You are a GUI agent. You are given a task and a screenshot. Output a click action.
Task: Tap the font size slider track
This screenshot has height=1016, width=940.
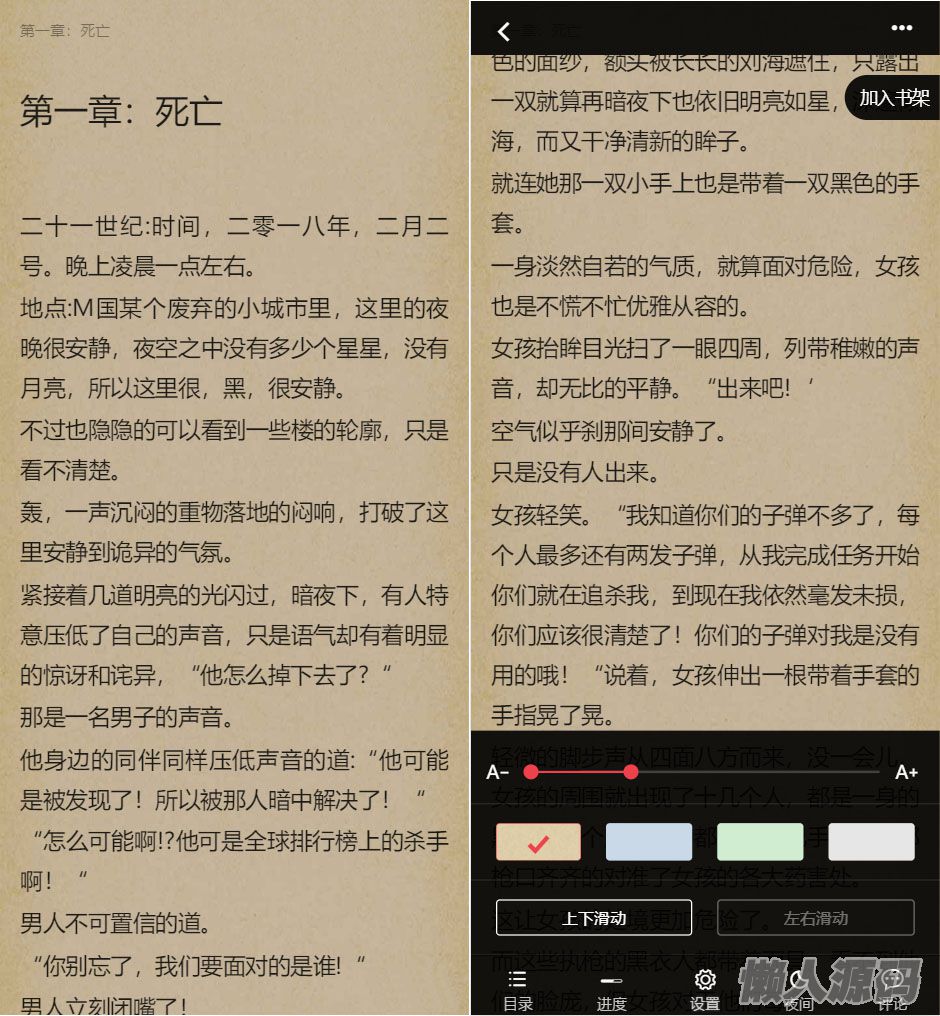[750, 772]
